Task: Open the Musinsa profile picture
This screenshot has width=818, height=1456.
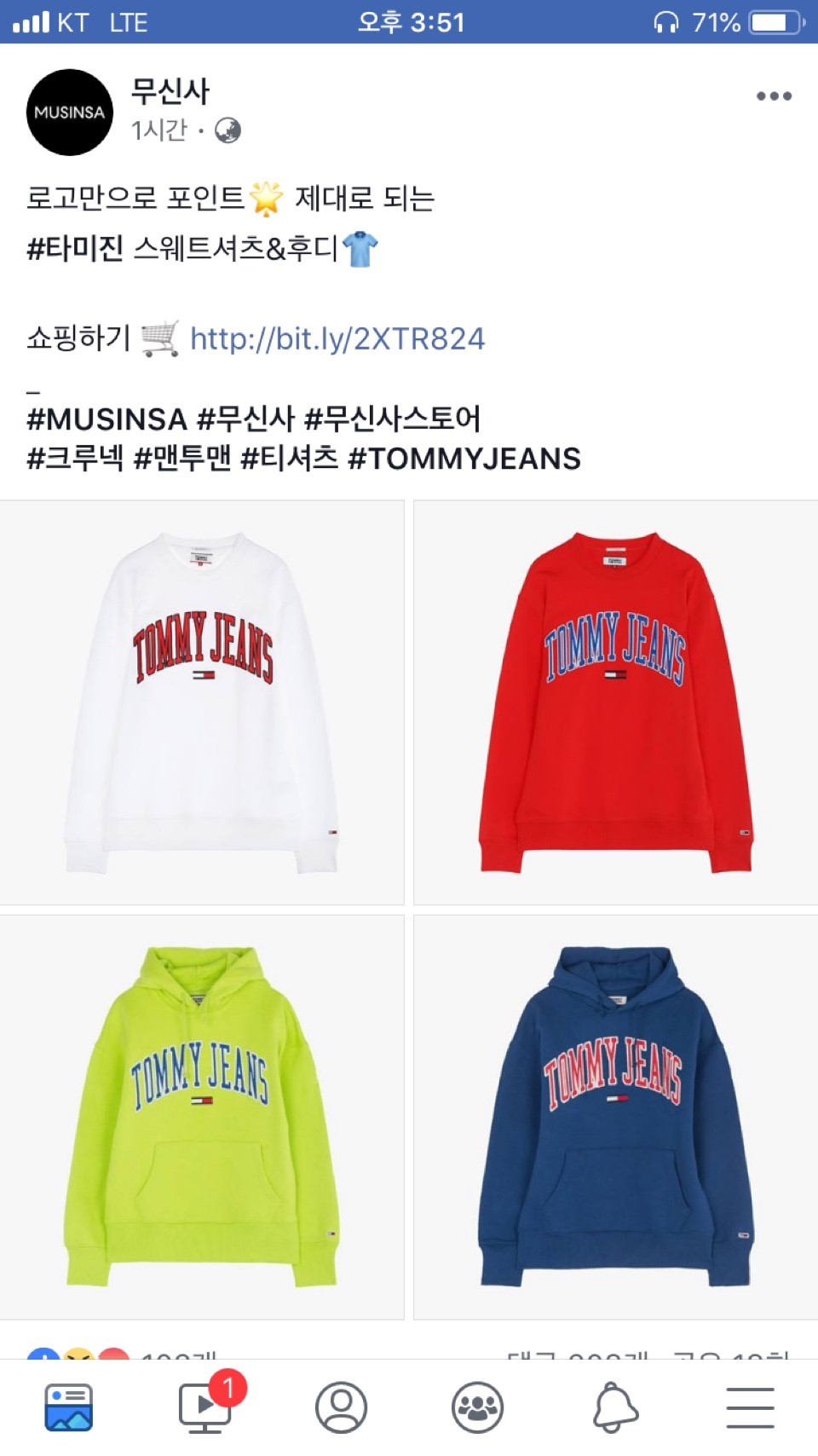Action: click(70, 113)
